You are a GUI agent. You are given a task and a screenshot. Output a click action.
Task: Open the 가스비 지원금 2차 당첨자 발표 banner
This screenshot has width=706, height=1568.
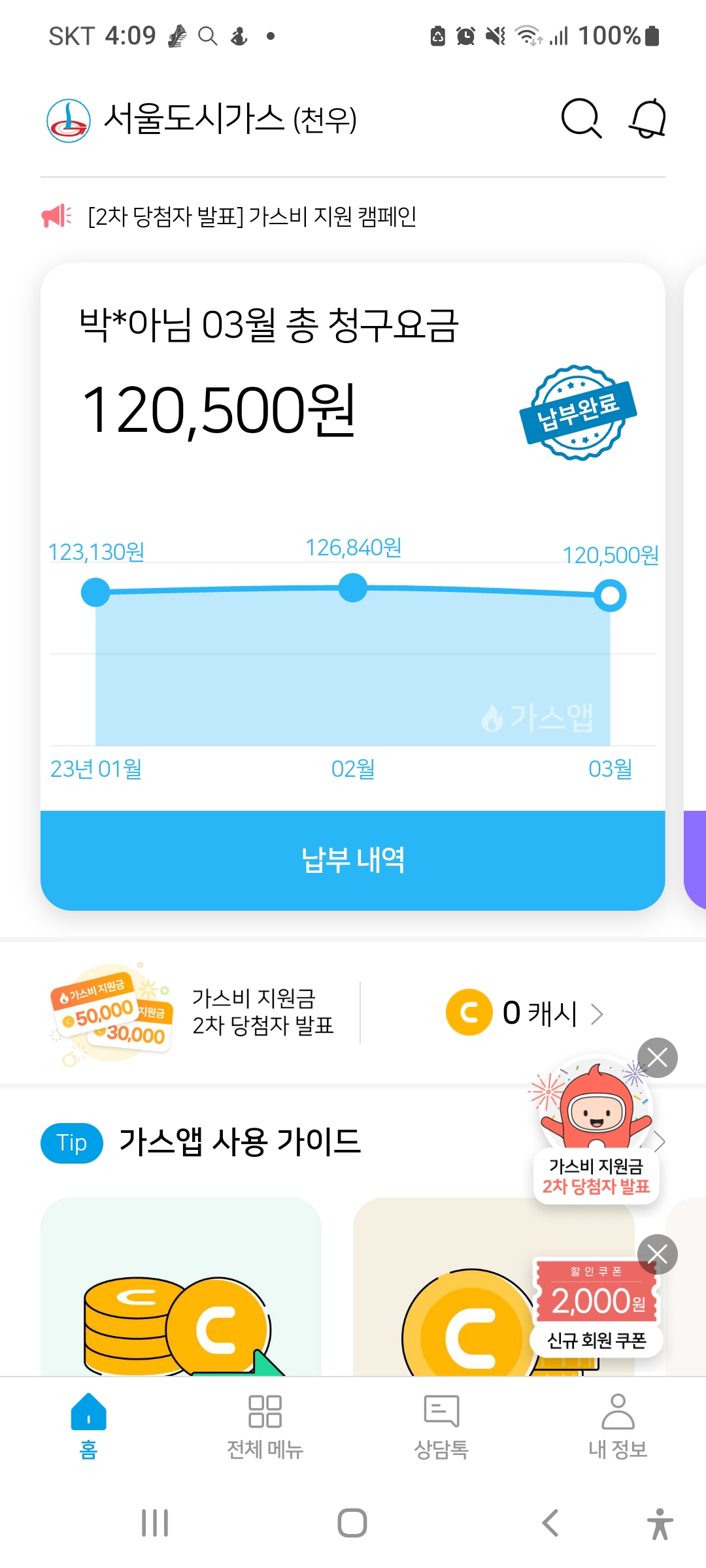pos(196,1013)
